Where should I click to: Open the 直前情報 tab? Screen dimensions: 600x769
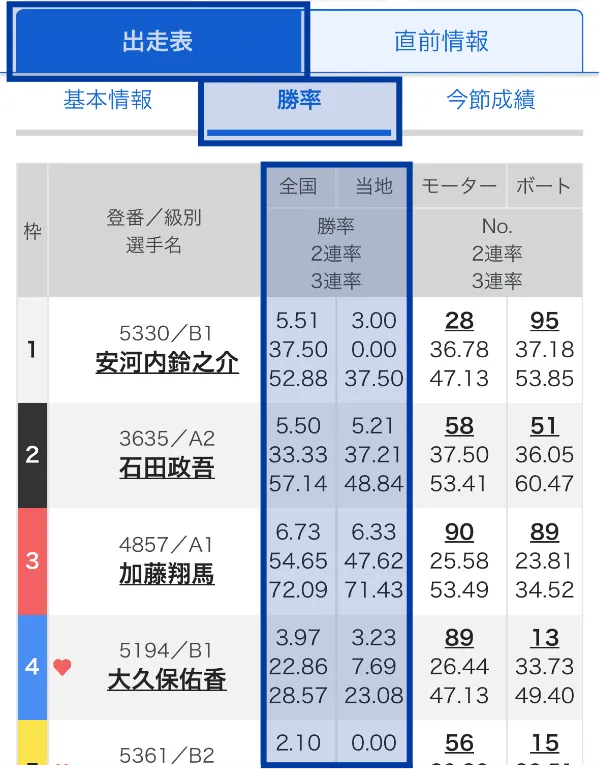point(441,41)
